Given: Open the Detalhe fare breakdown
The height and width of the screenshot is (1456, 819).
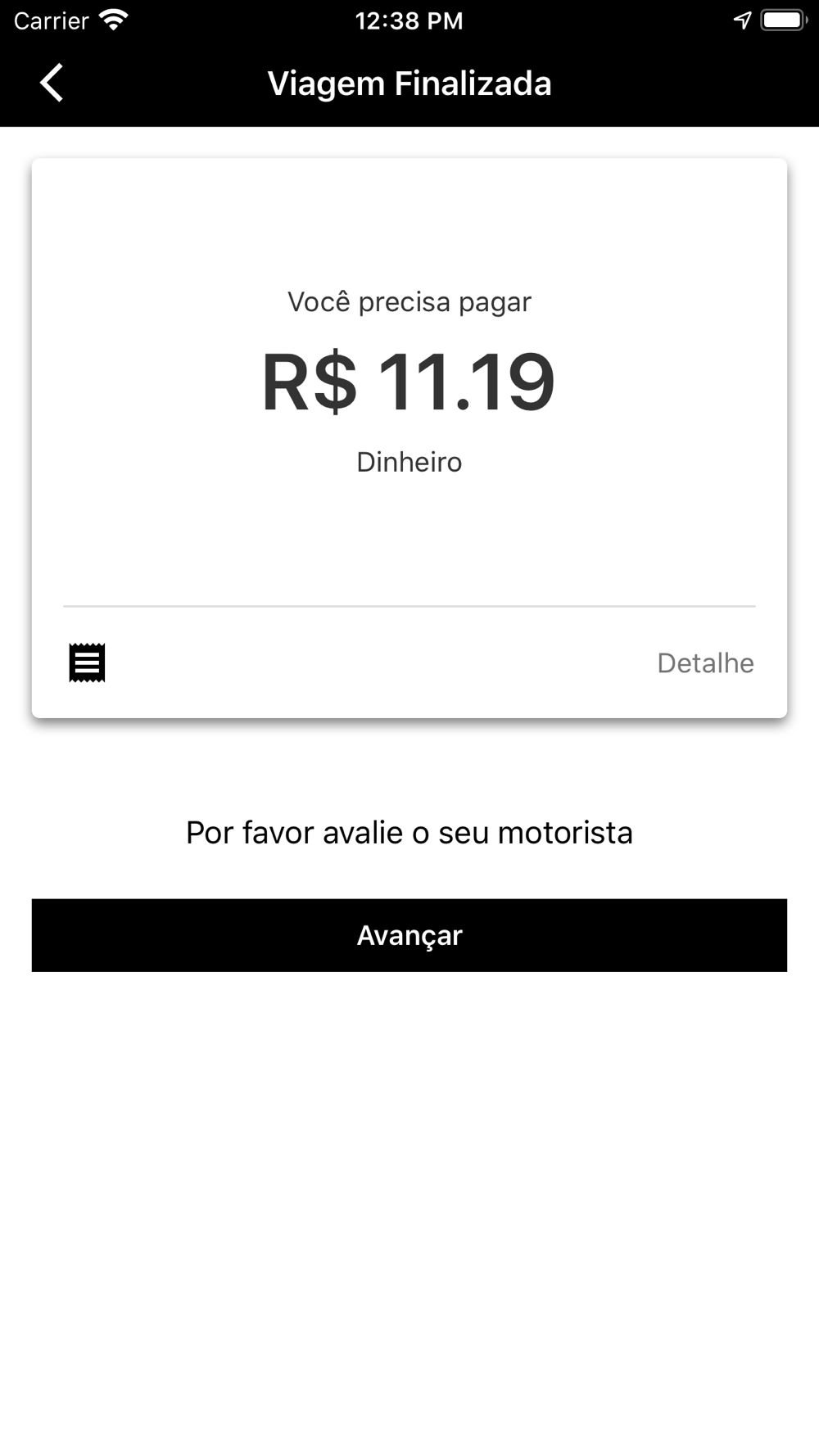Looking at the screenshot, I should pos(704,662).
